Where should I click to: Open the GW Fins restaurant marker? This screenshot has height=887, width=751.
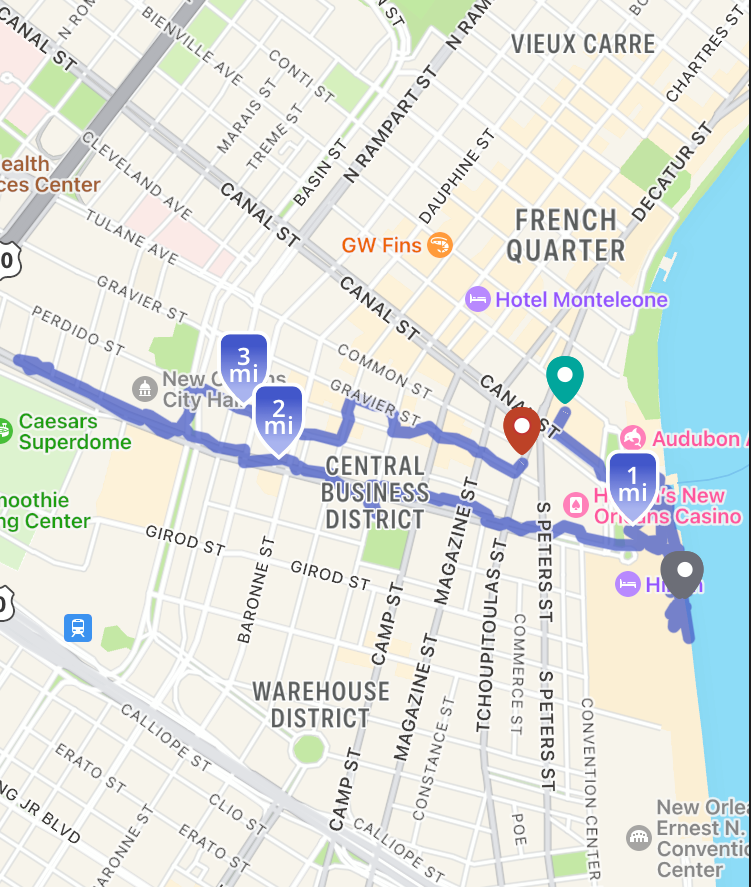438,244
